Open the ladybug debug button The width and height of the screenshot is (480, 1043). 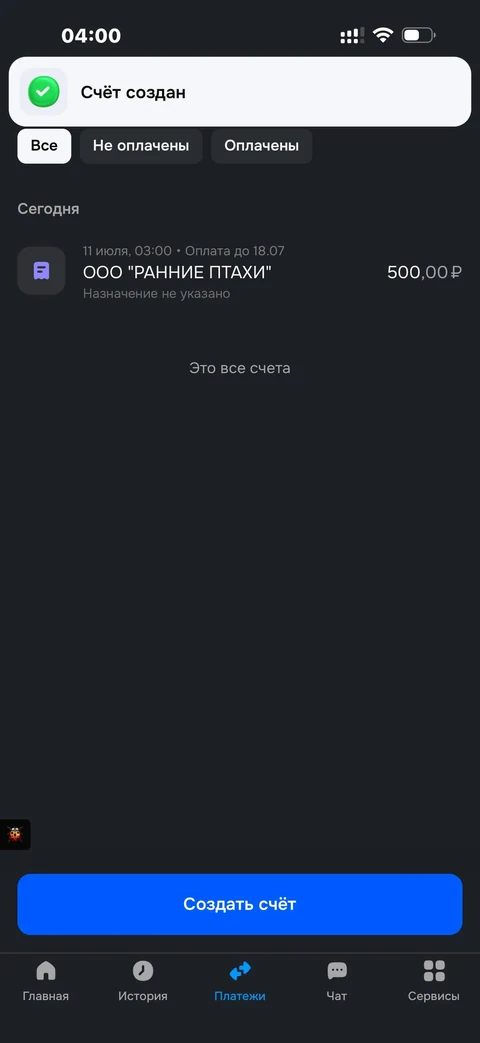click(15, 834)
